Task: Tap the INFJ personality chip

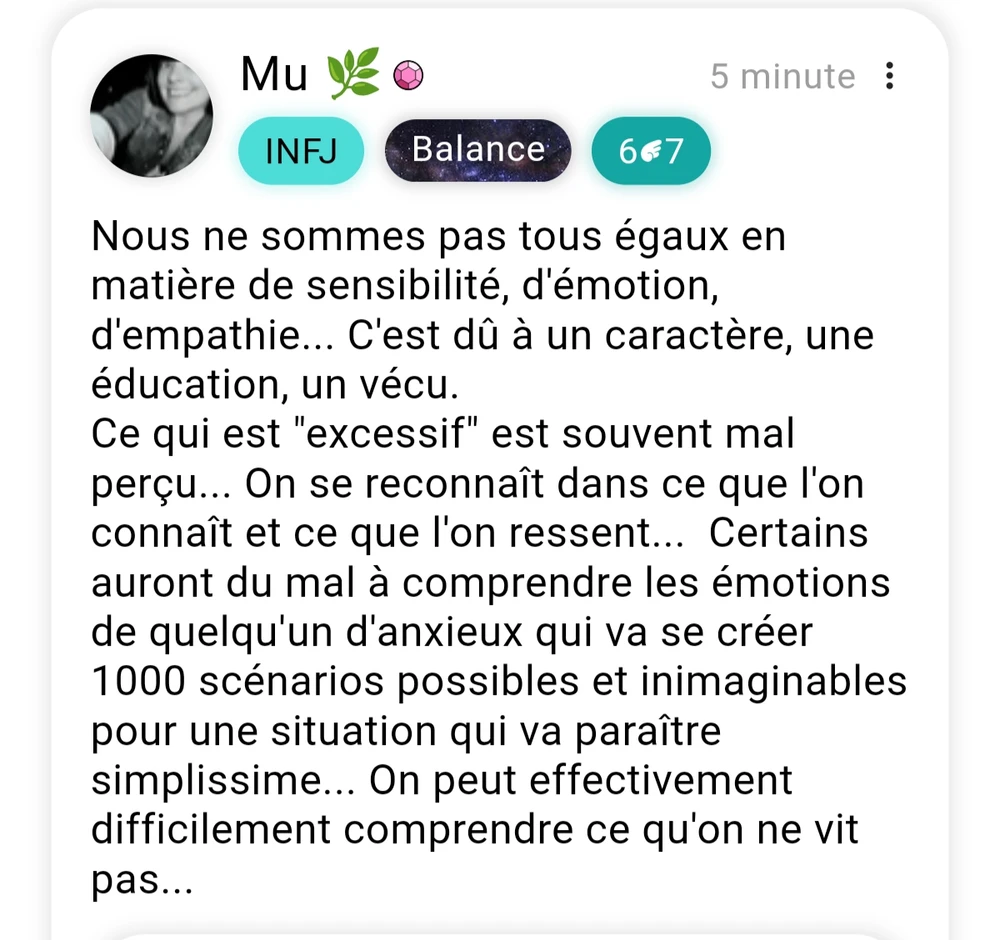Action: [301, 152]
